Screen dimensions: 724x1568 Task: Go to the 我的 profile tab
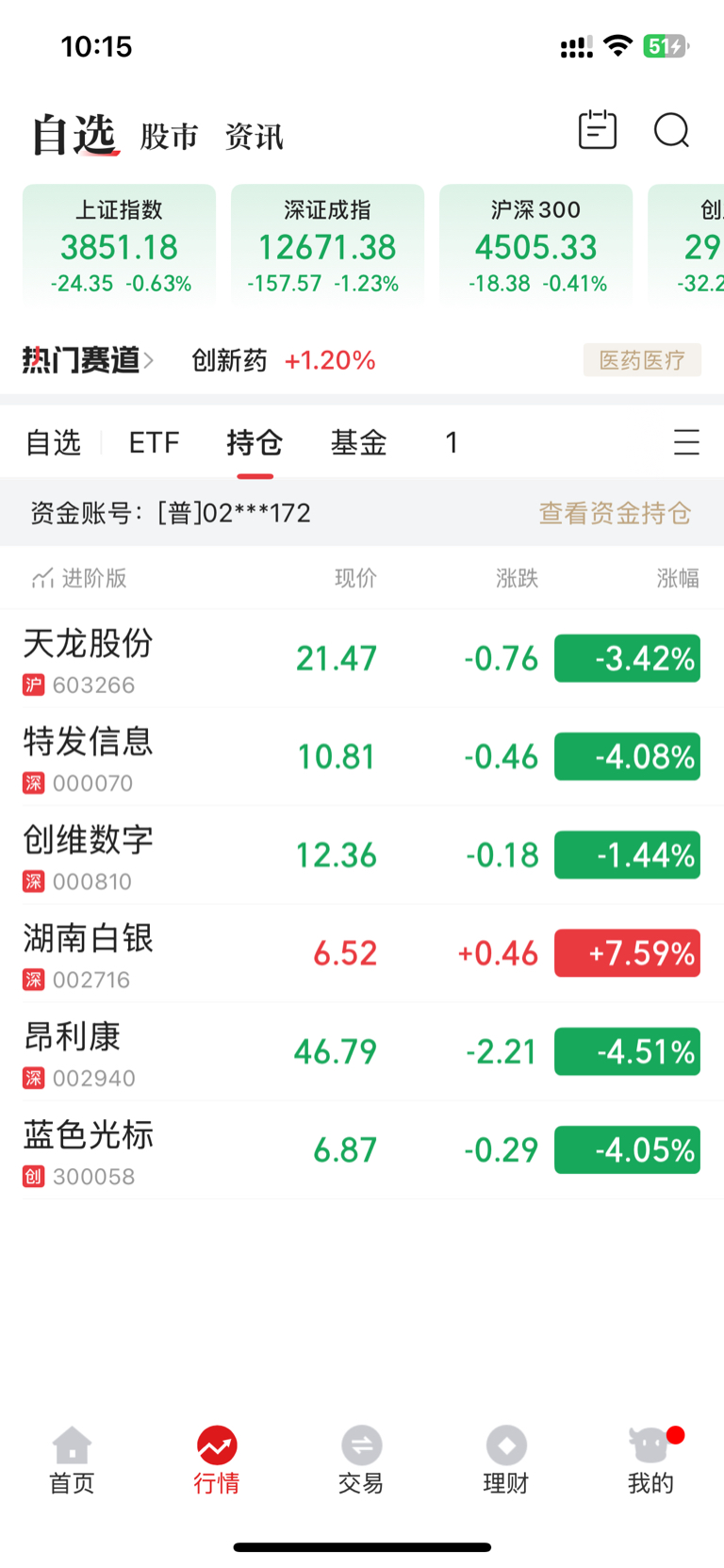(651, 1461)
